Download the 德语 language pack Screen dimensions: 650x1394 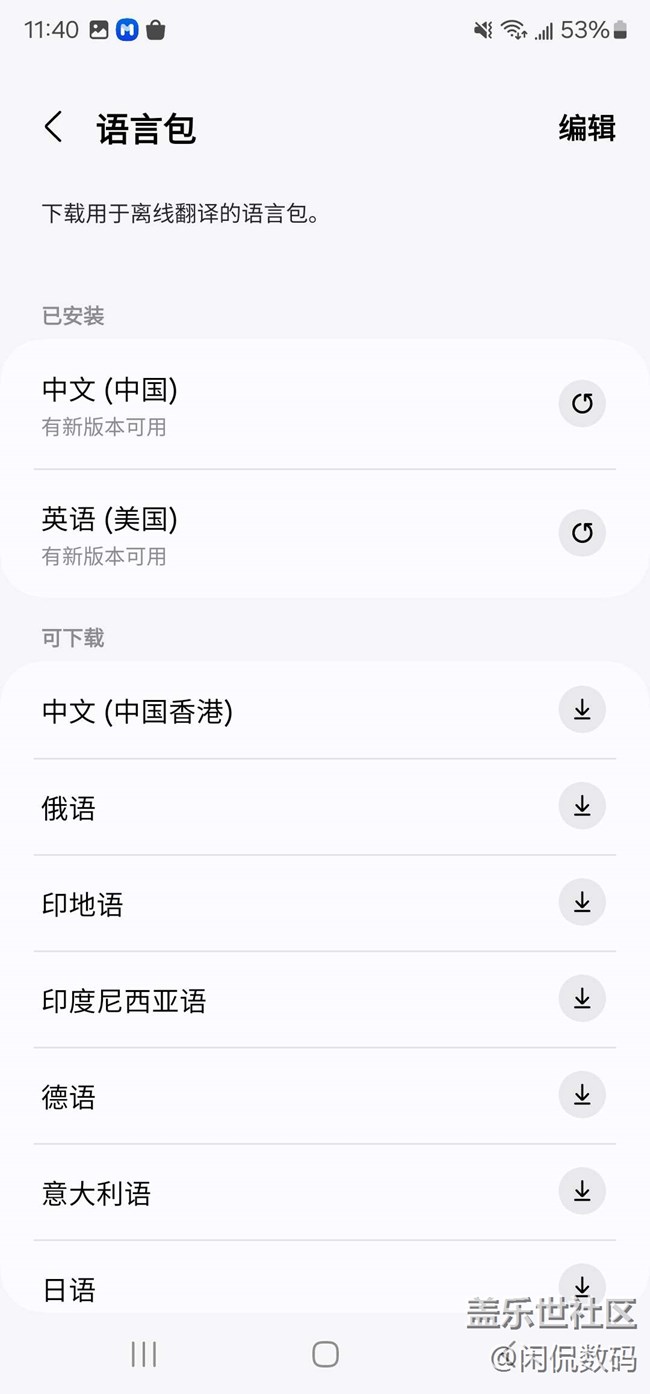pyautogui.click(x=582, y=1095)
